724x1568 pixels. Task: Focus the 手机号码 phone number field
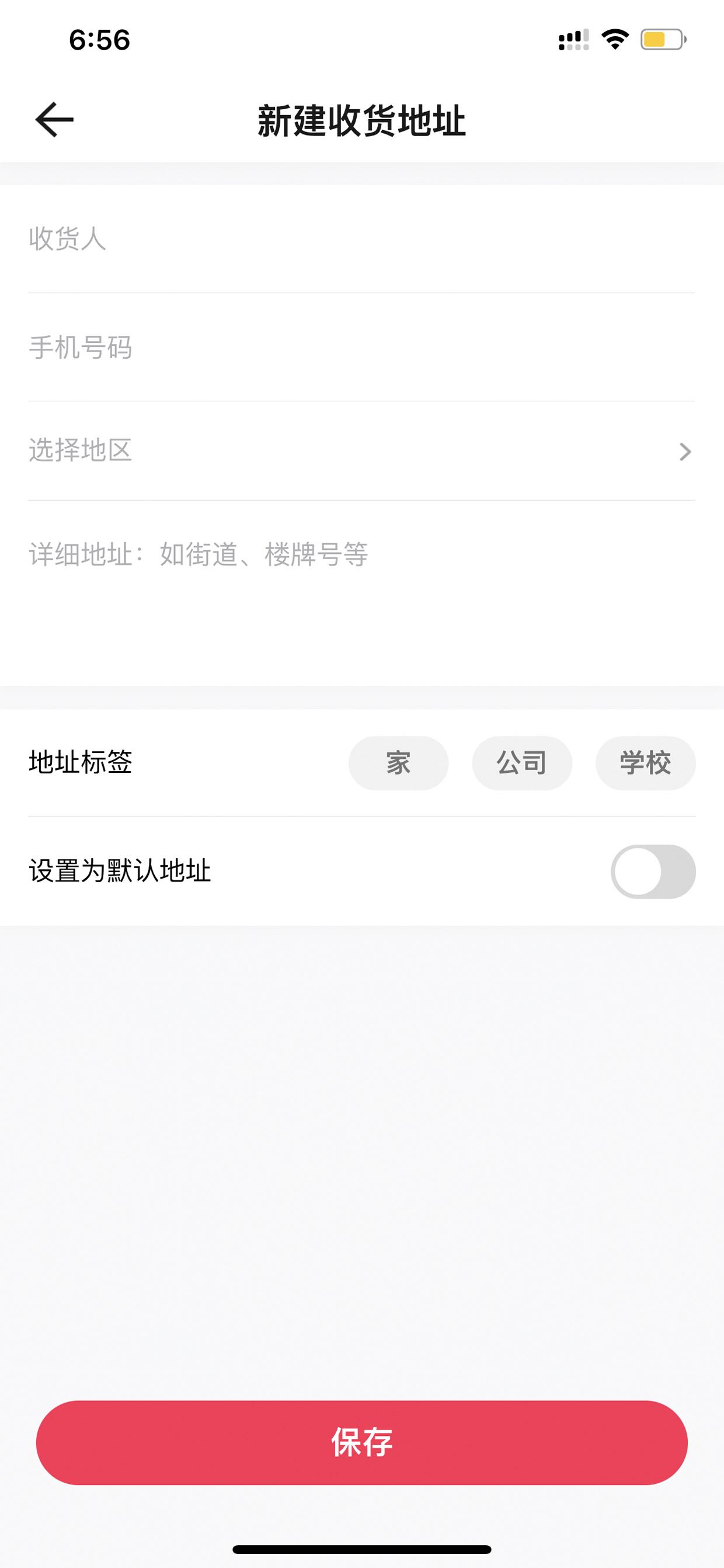pos(361,347)
